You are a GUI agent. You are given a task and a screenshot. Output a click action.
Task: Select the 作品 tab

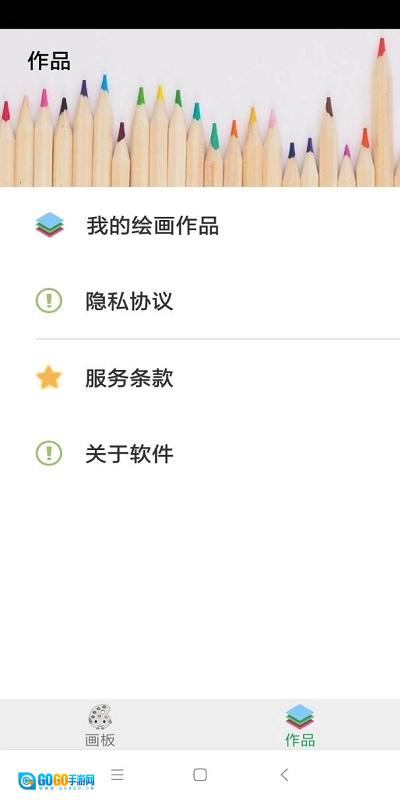point(300,725)
